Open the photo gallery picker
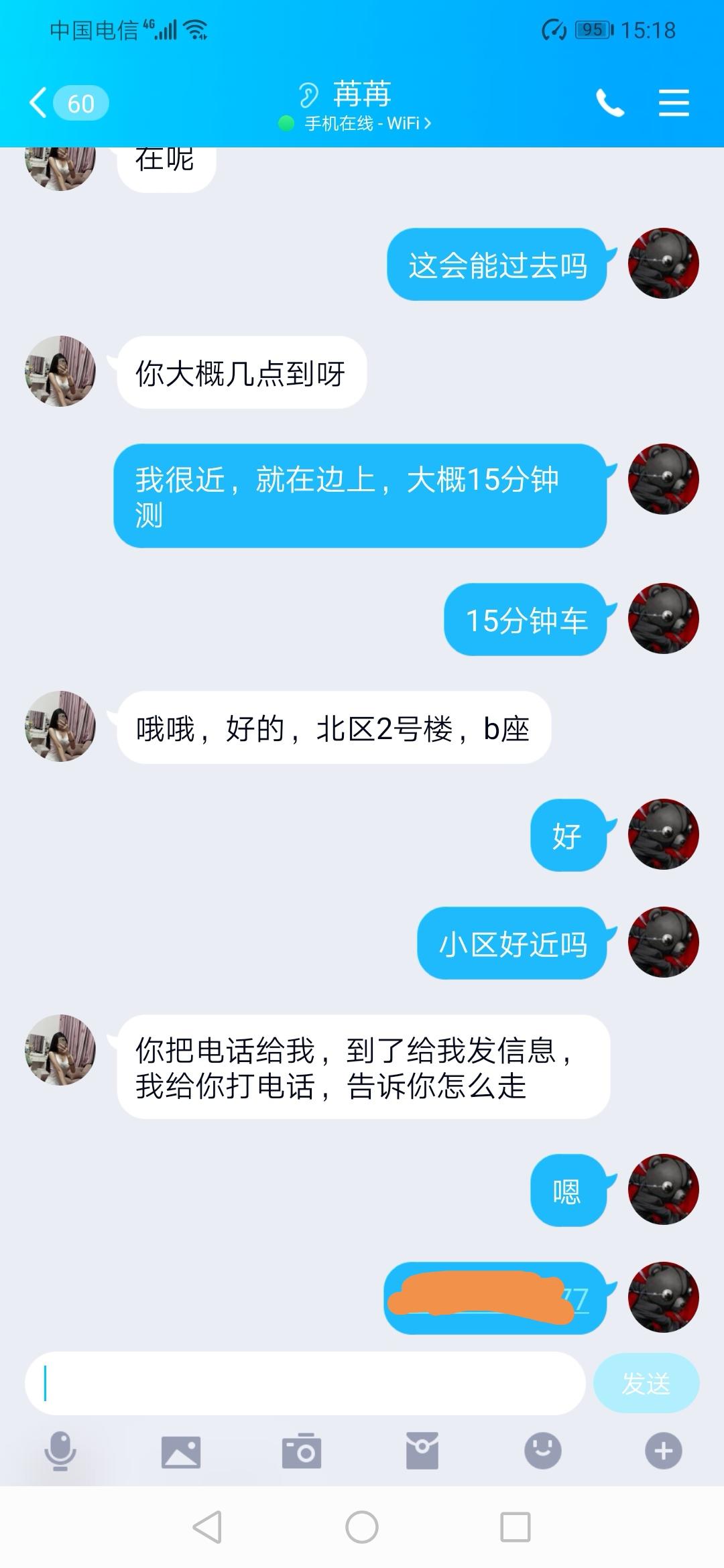The image size is (724, 1568). point(181,1451)
